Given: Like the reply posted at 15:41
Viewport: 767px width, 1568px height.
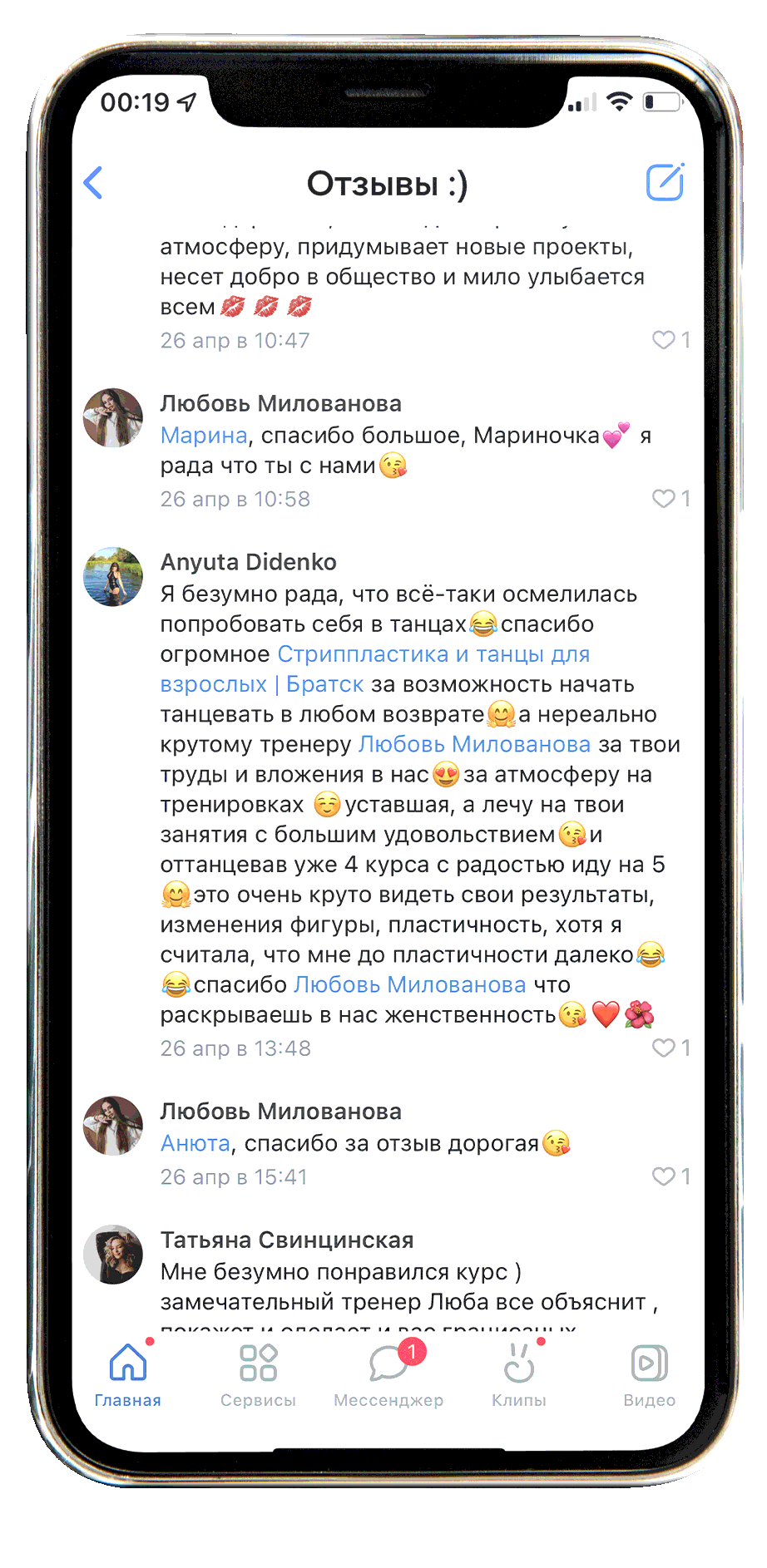Looking at the screenshot, I should point(664,1177).
